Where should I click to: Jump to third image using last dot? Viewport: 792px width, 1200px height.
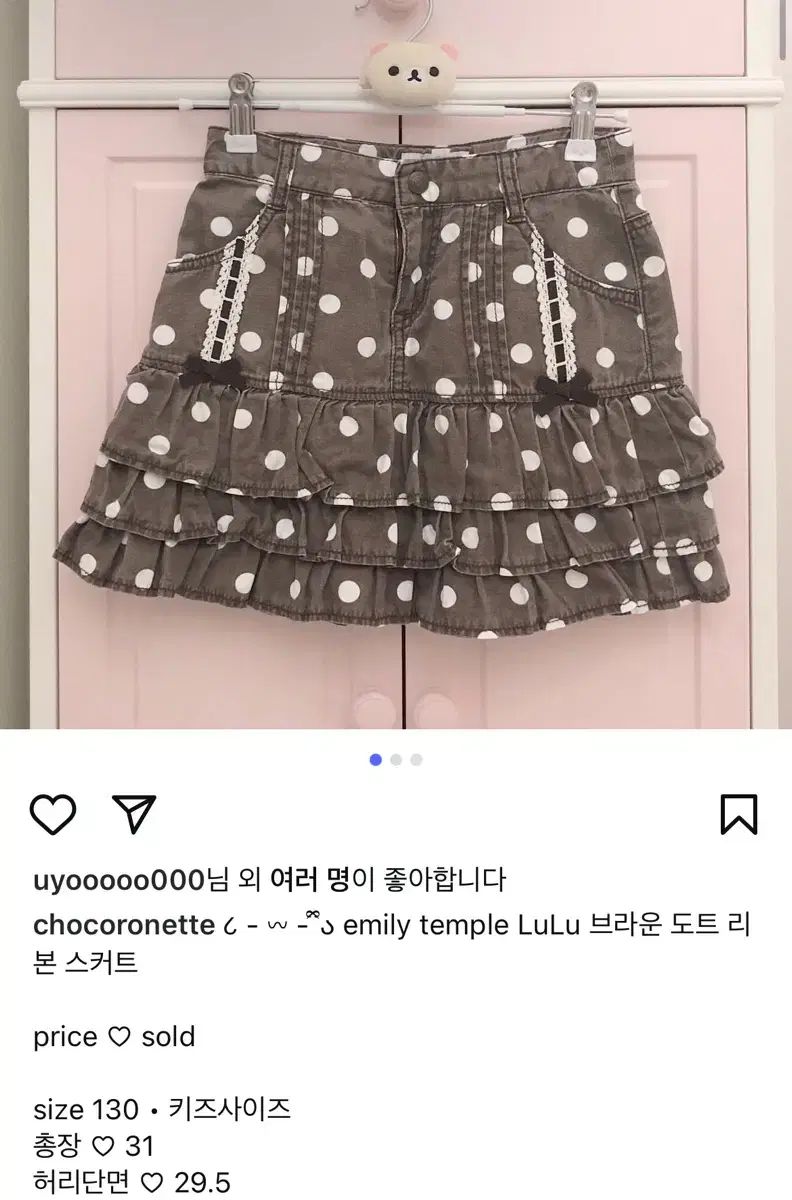(x=417, y=759)
